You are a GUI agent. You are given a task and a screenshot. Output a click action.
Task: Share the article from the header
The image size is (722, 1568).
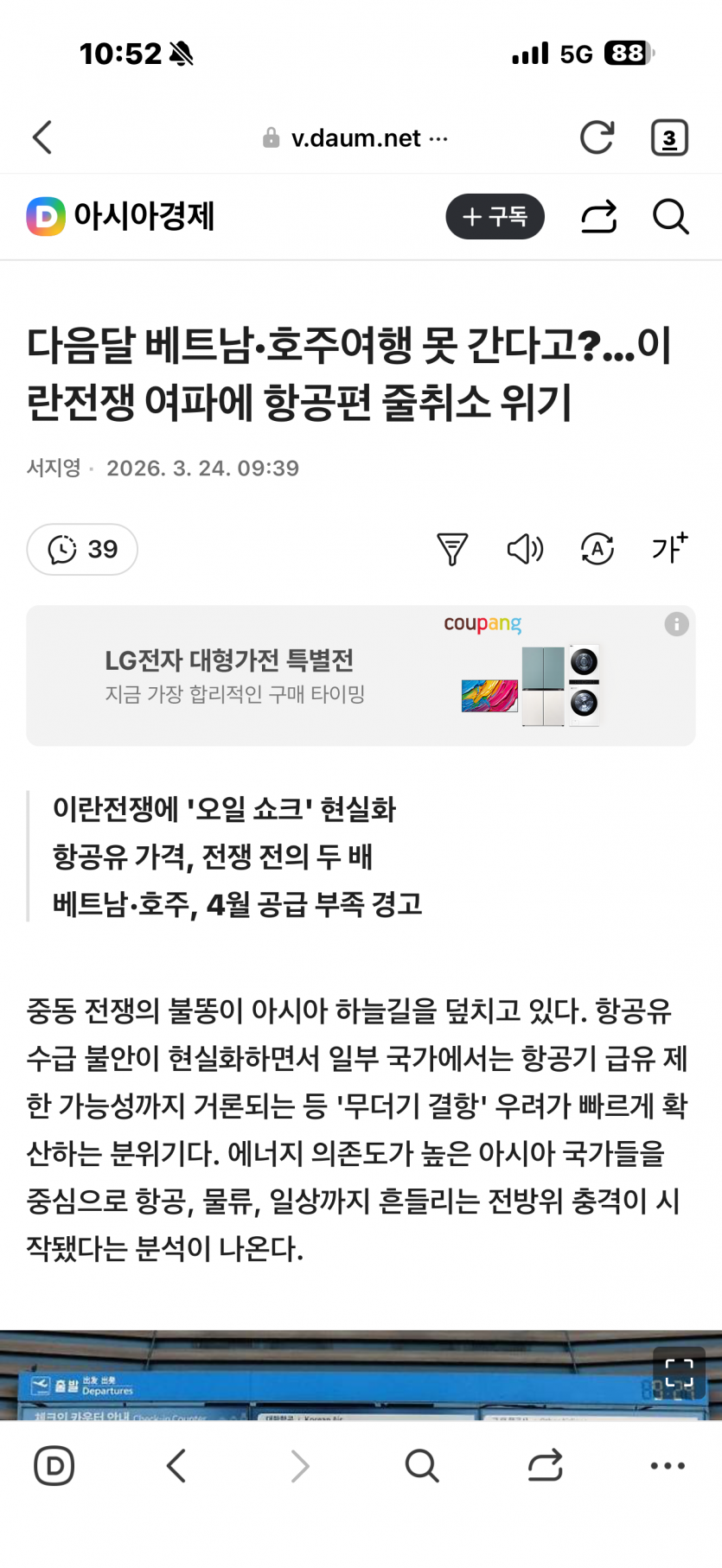coord(598,216)
